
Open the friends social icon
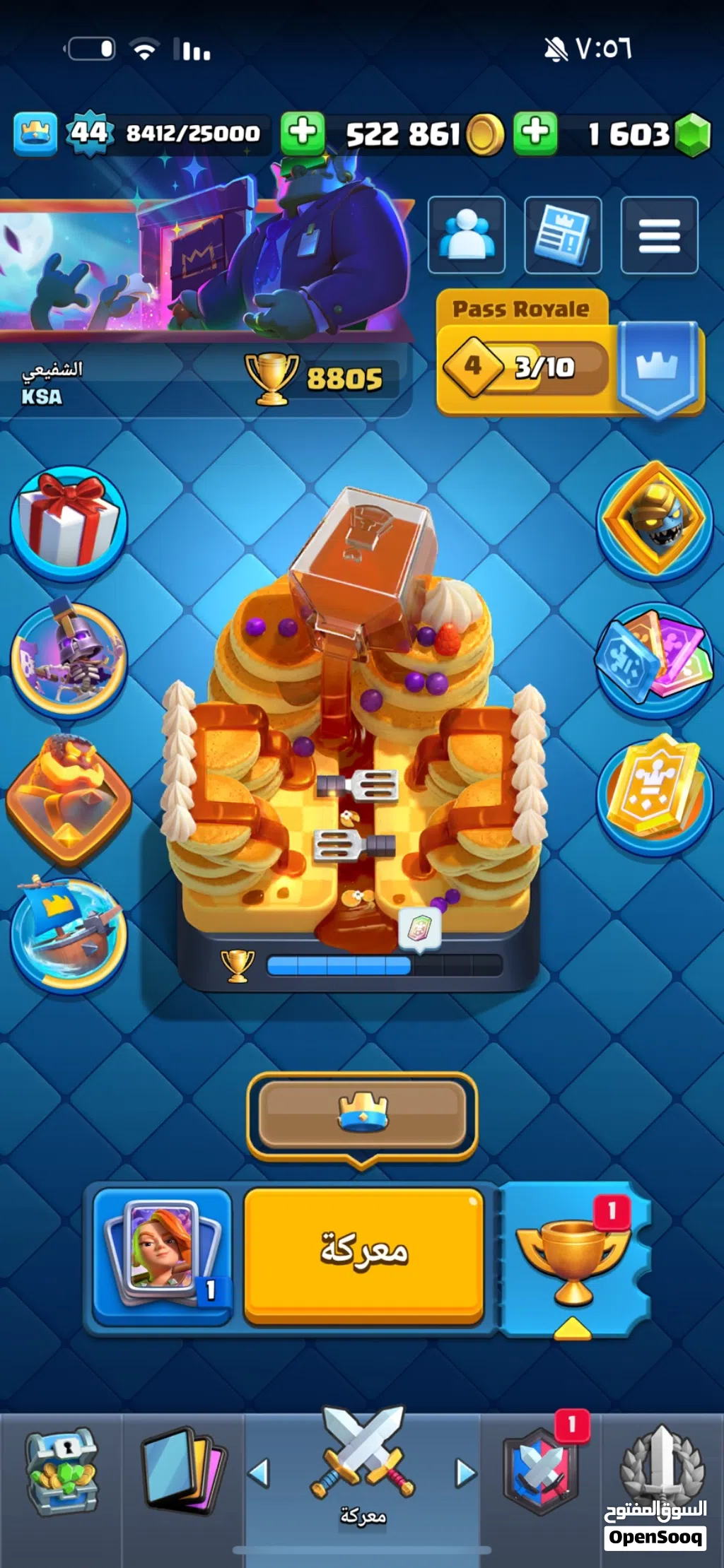[466, 235]
